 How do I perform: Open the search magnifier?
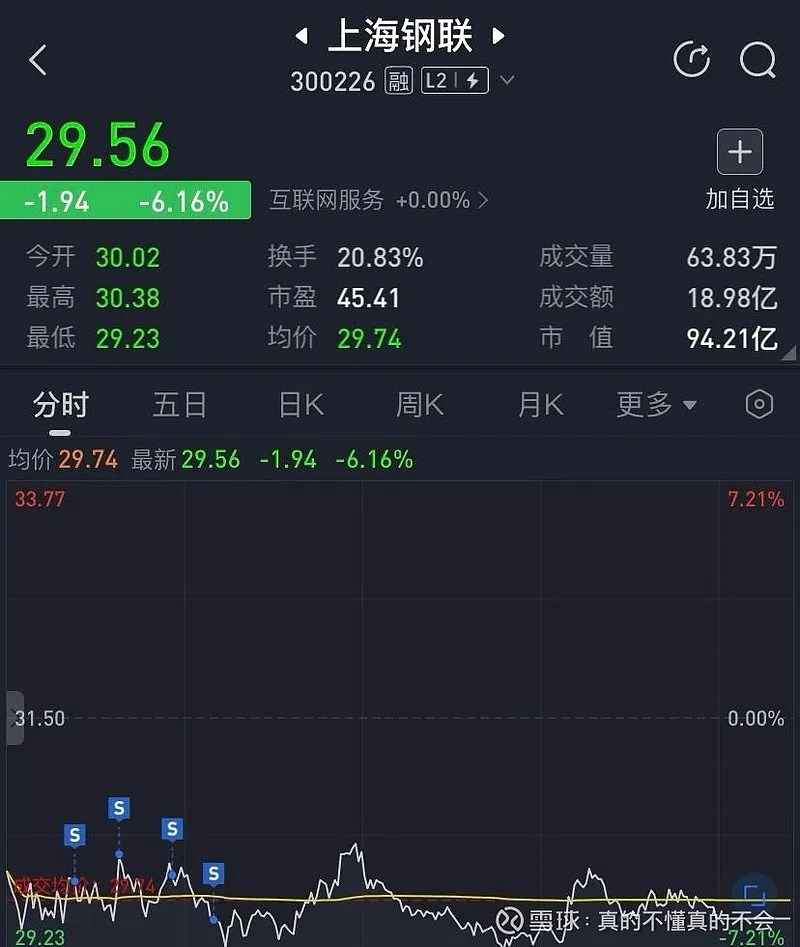[x=757, y=60]
